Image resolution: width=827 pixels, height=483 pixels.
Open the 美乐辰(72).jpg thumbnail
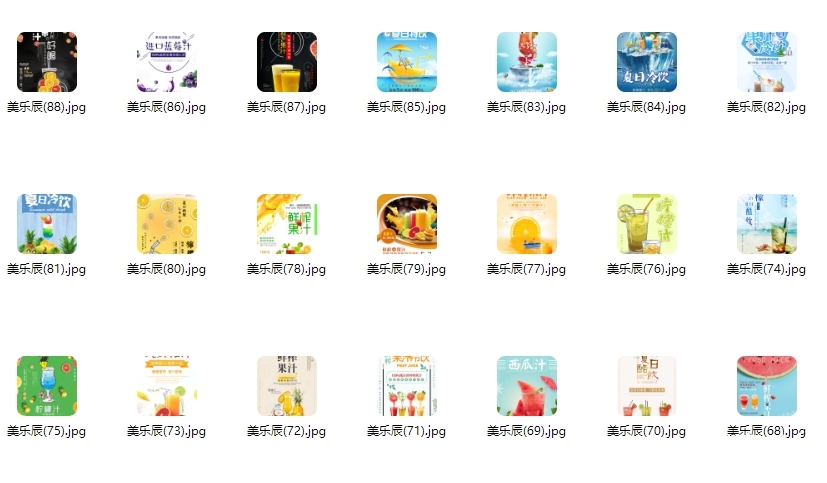click(287, 386)
